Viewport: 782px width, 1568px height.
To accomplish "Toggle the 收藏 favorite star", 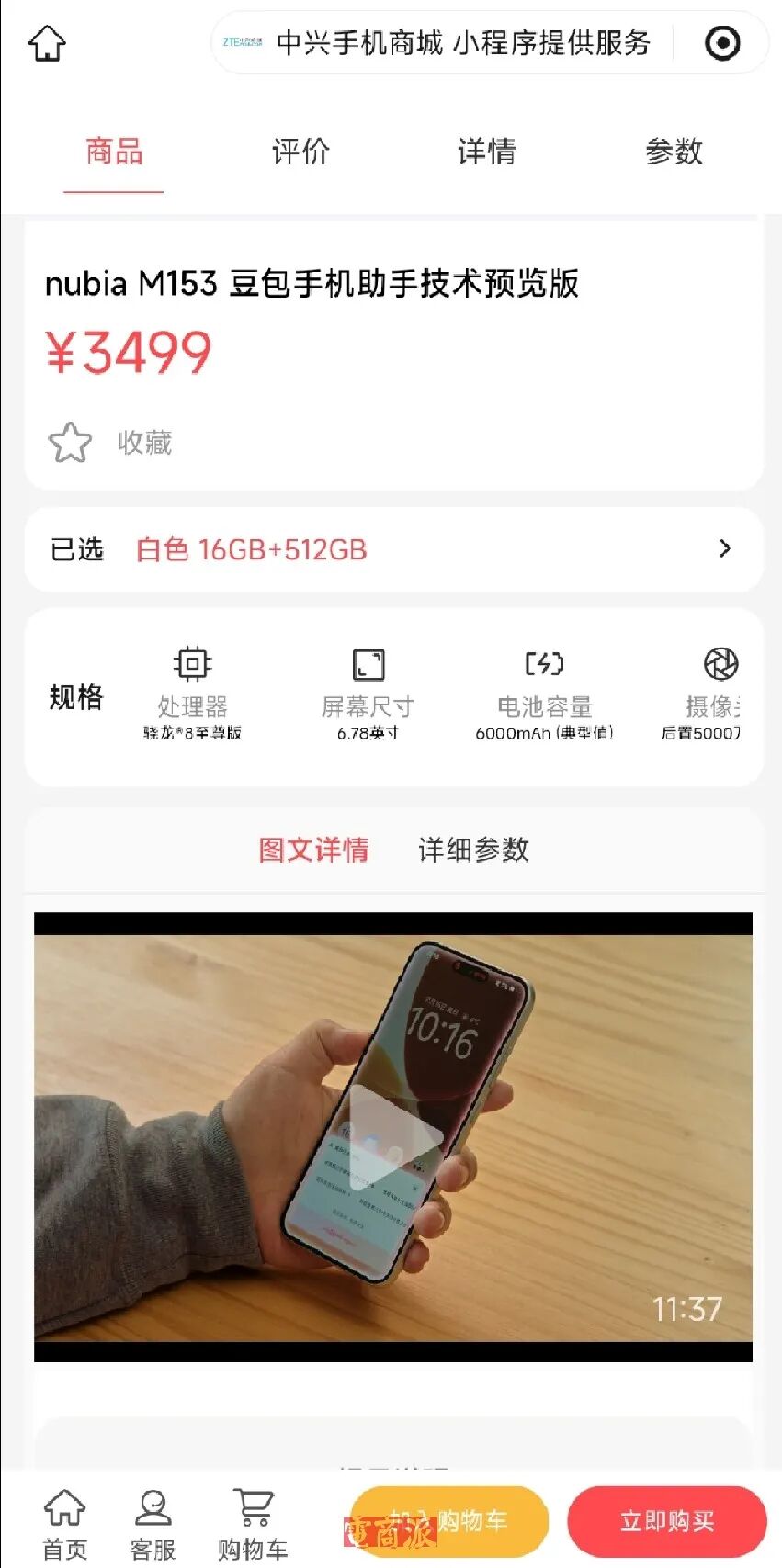I will [69, 441].
